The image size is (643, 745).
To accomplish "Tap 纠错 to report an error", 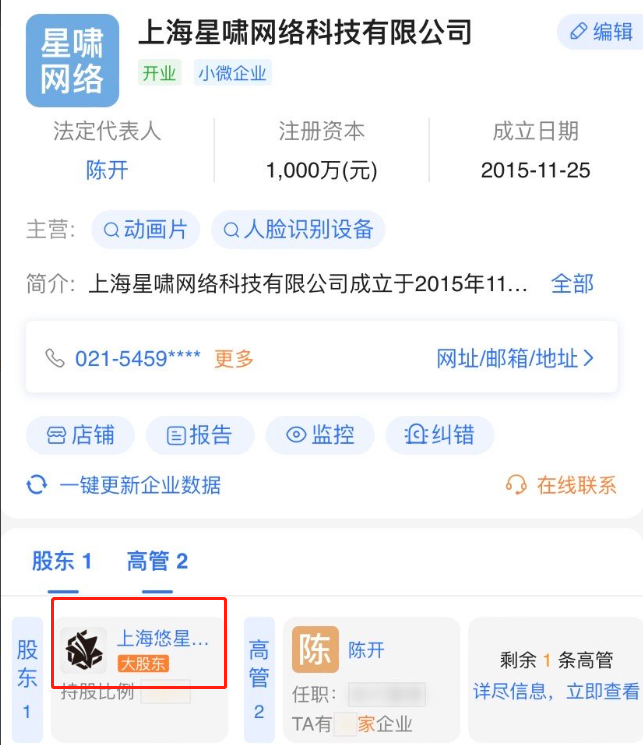I will click(440, 435).
